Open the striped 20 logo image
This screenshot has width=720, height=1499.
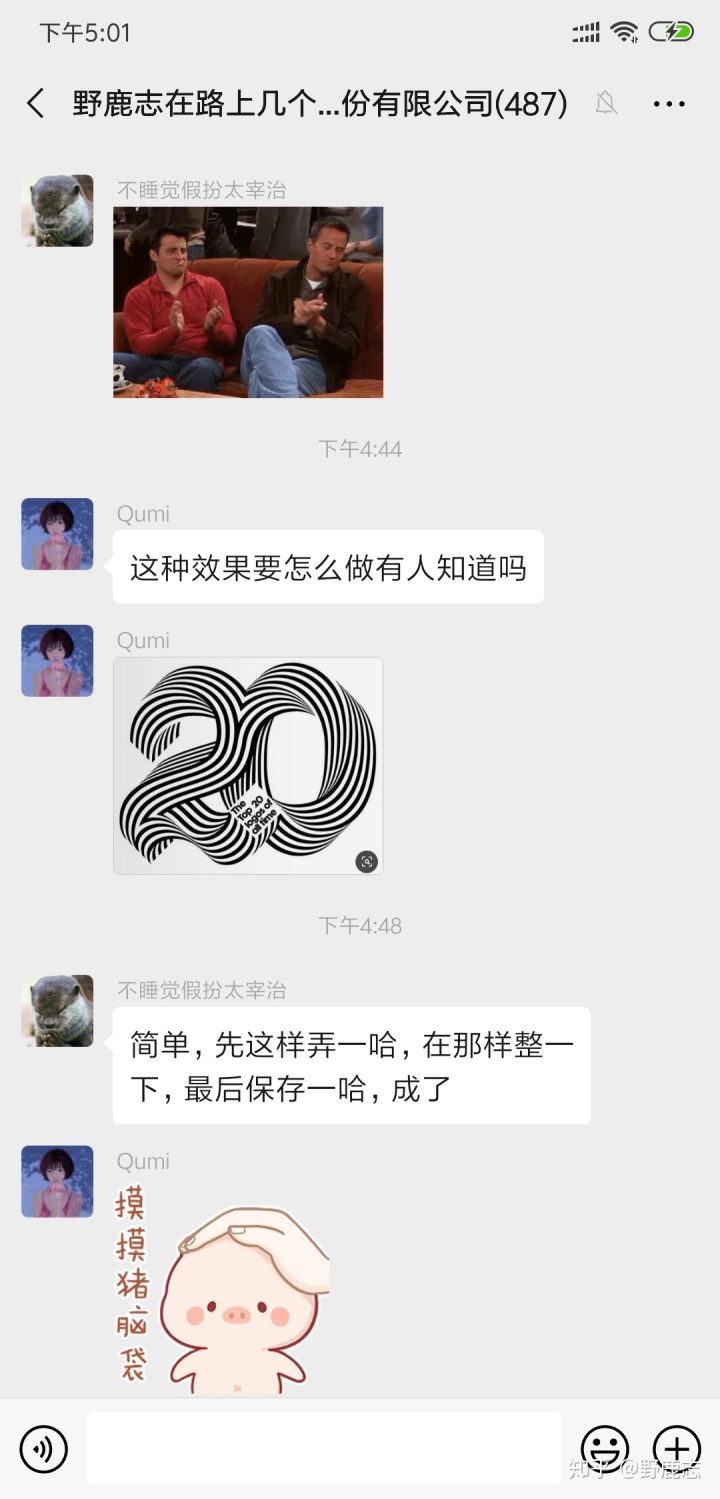point(248,766)
